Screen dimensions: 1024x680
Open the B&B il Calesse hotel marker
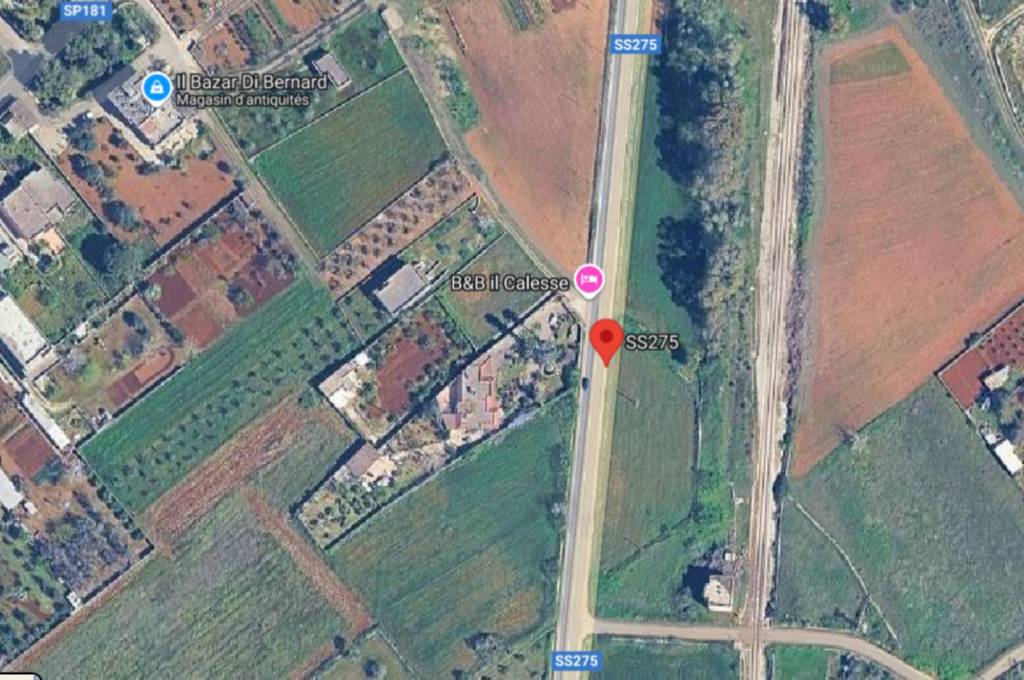(x=589, y=280)
